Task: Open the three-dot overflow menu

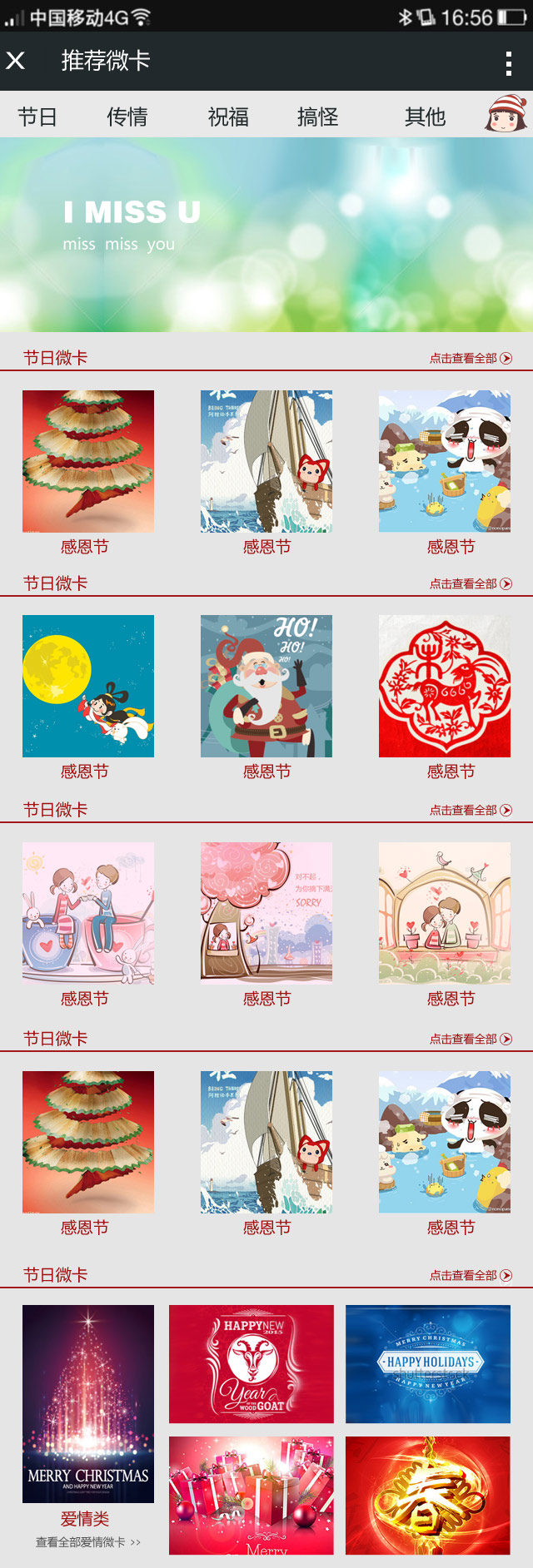Action: (x=508, y=62)
